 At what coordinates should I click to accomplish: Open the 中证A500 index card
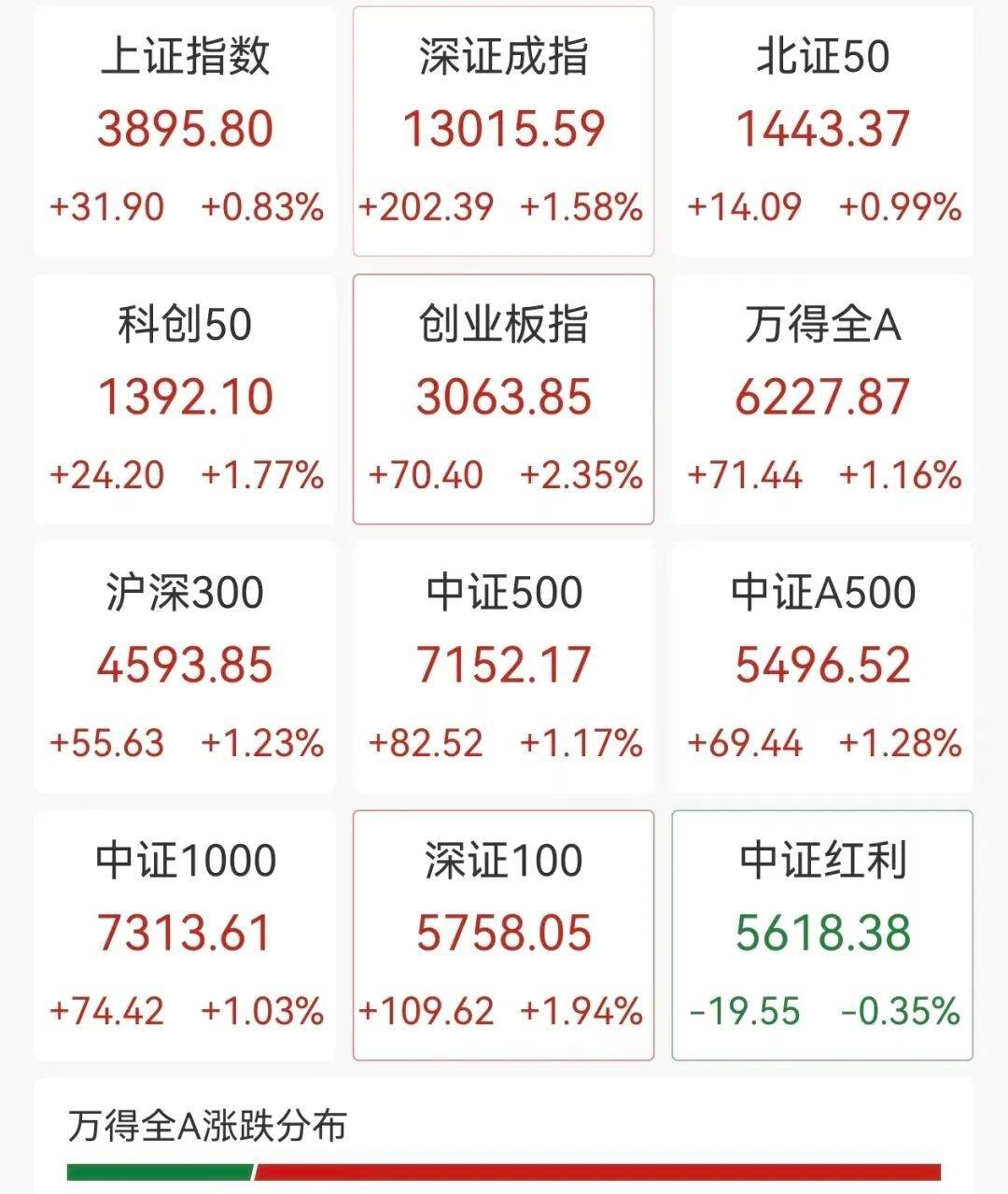[x=821, y=665]
